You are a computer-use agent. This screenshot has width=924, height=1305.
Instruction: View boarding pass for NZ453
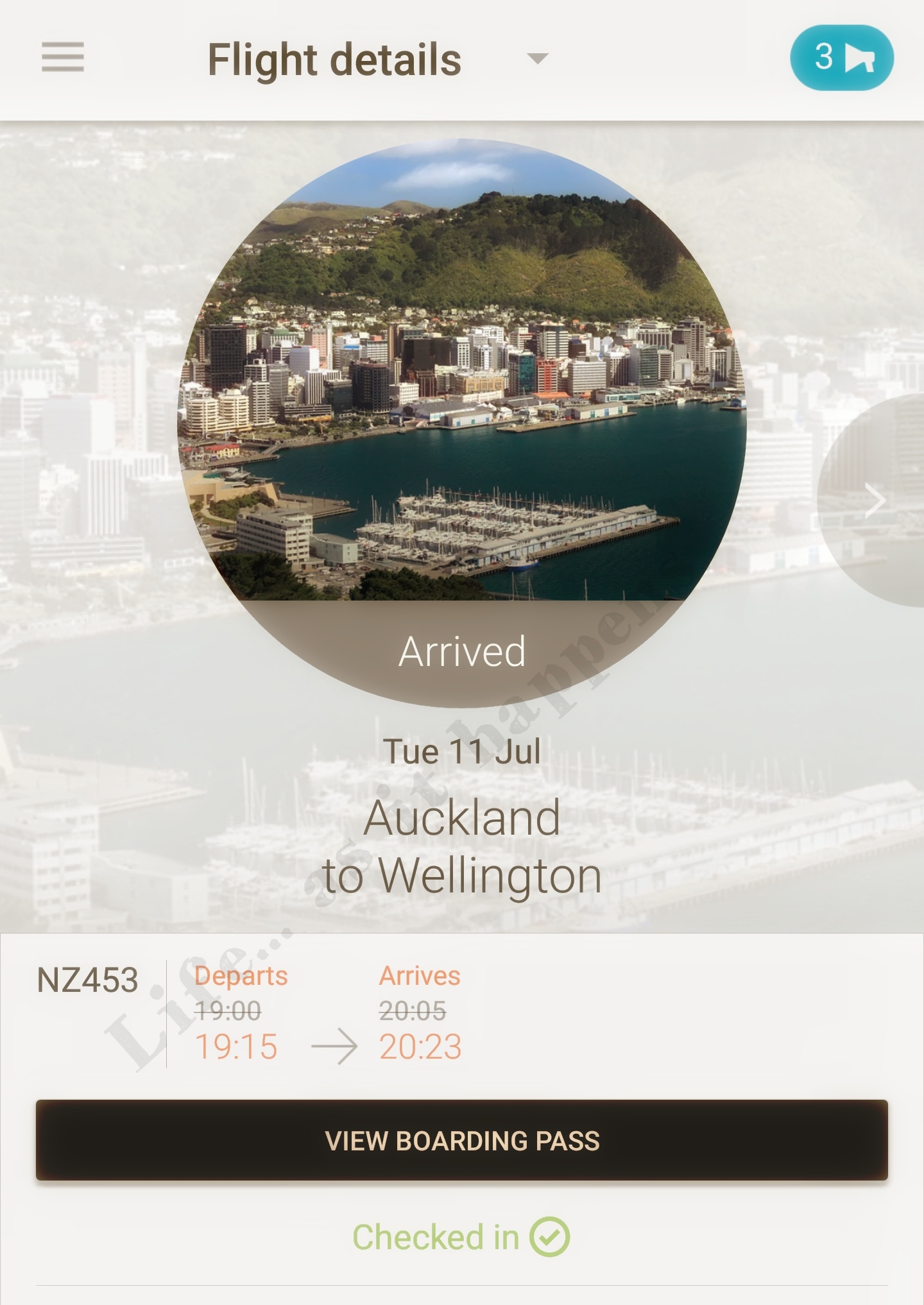coord(462,1140)
